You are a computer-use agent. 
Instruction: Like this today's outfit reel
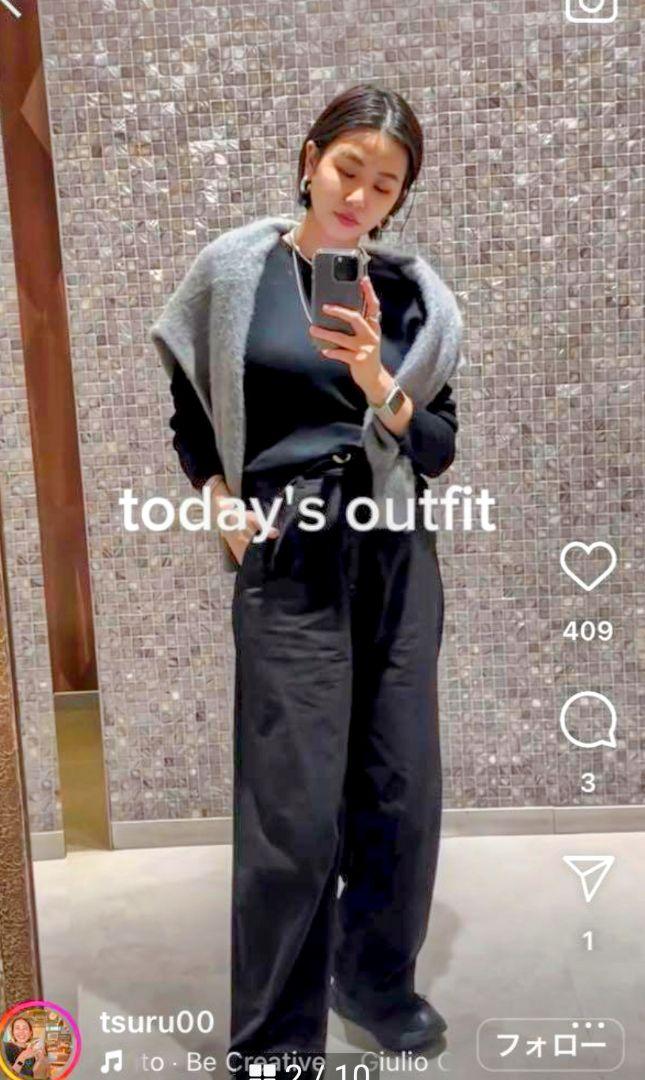[588, 566]
